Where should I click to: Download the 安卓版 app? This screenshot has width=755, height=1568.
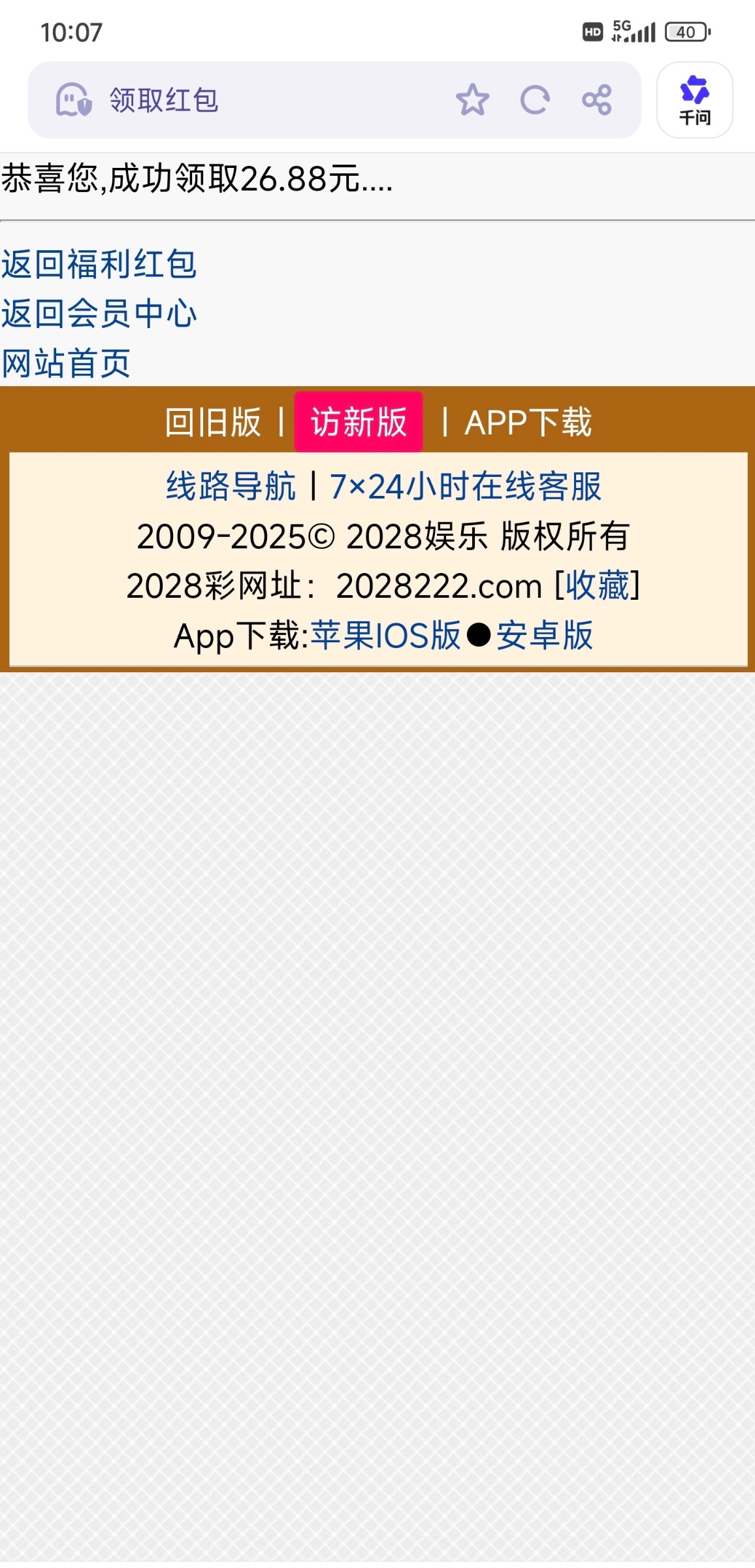coord(545,635)
